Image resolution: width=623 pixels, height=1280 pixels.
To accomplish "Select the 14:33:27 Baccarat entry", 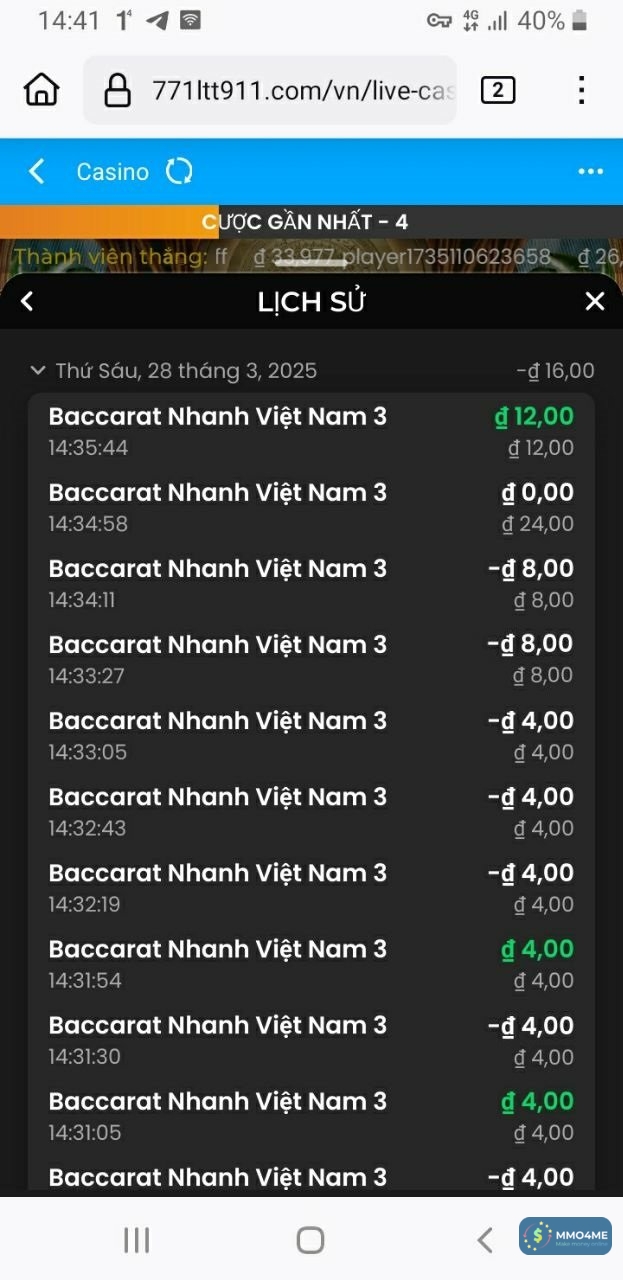I will (311, 659).
